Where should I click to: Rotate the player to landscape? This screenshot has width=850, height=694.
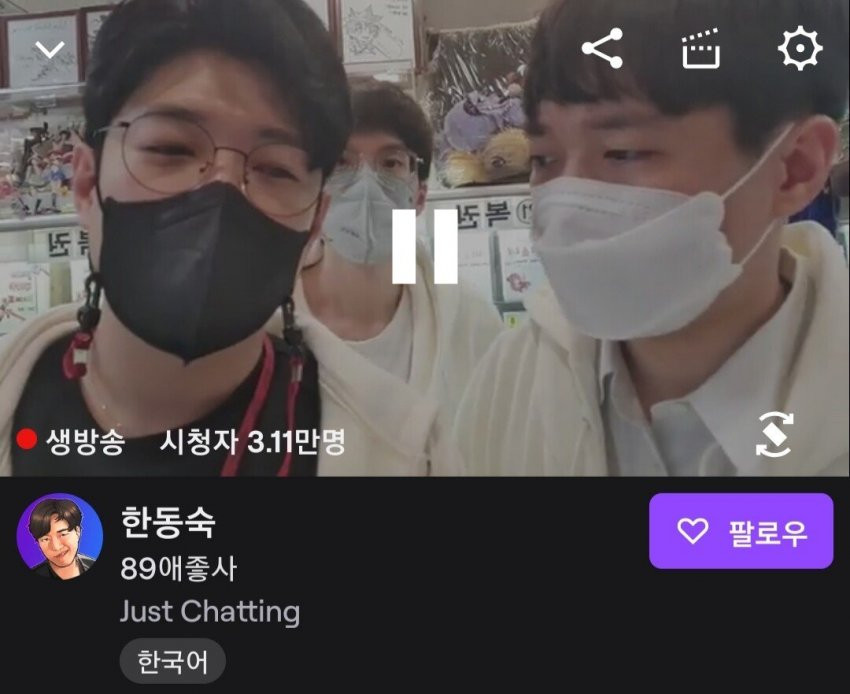[x=774, y=435]
